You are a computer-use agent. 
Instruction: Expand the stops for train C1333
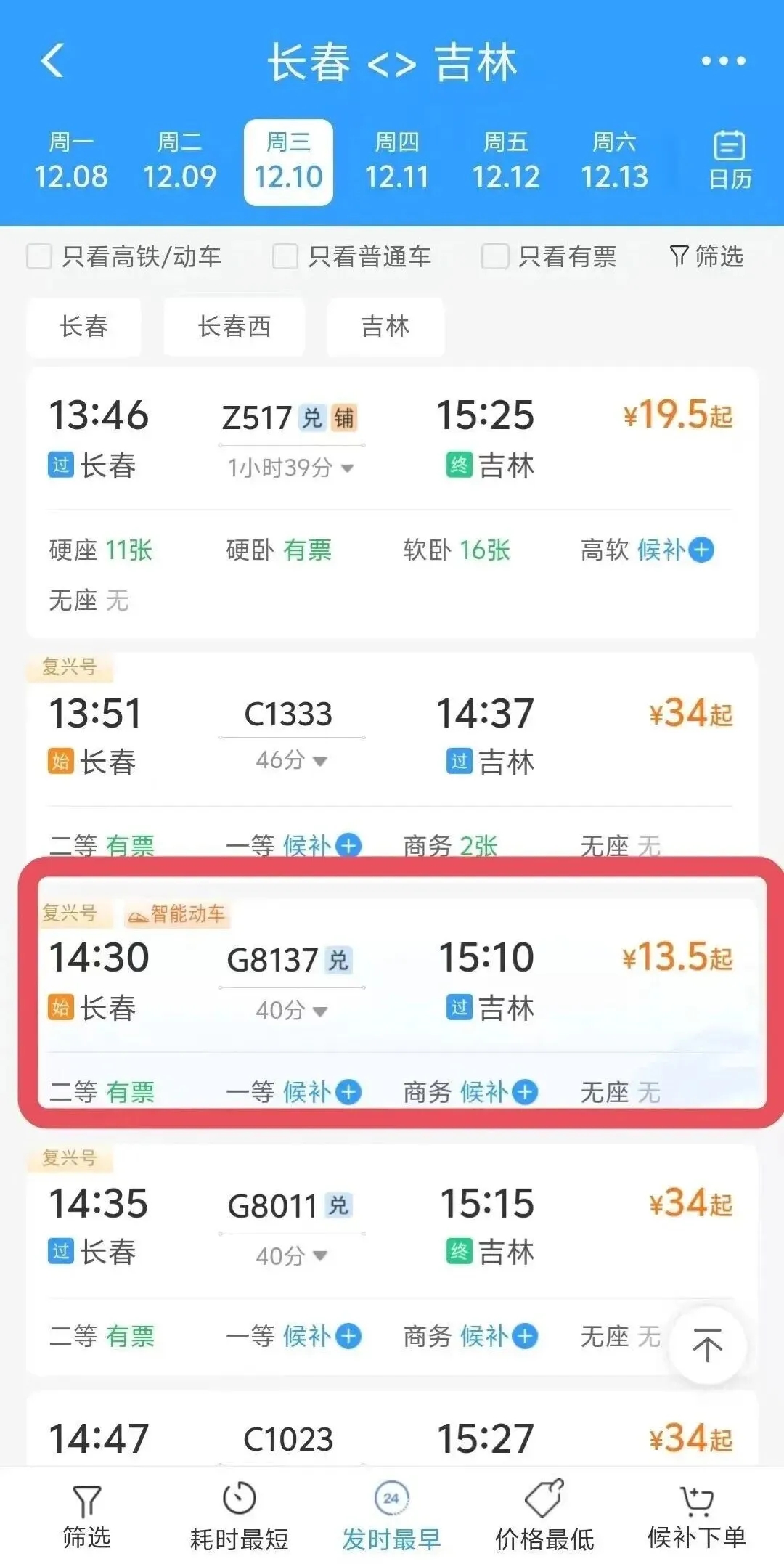pyautogui.click(x=291, y=760)
